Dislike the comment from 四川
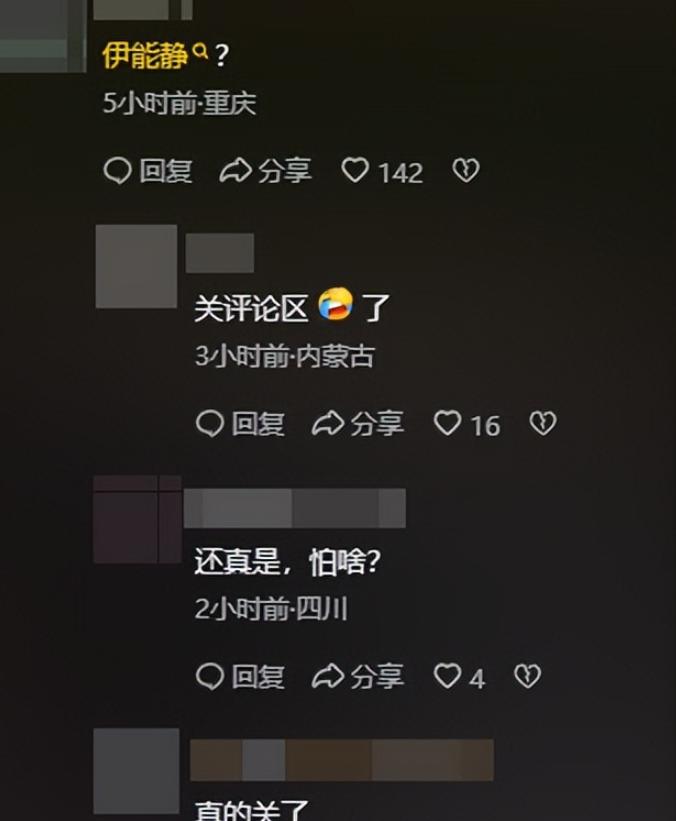 pyautogui.click(x=527, y=677)
